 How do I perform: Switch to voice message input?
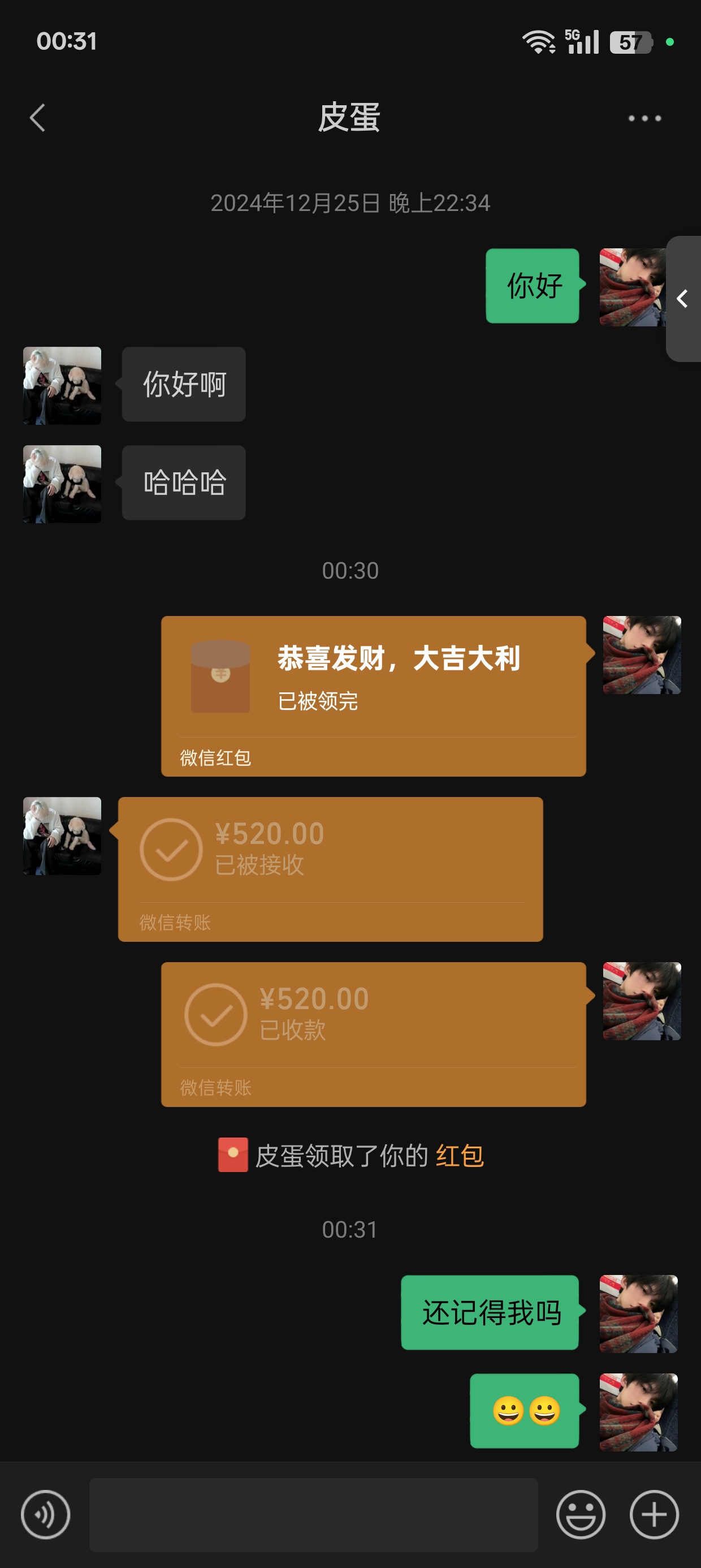[46, 1514]
